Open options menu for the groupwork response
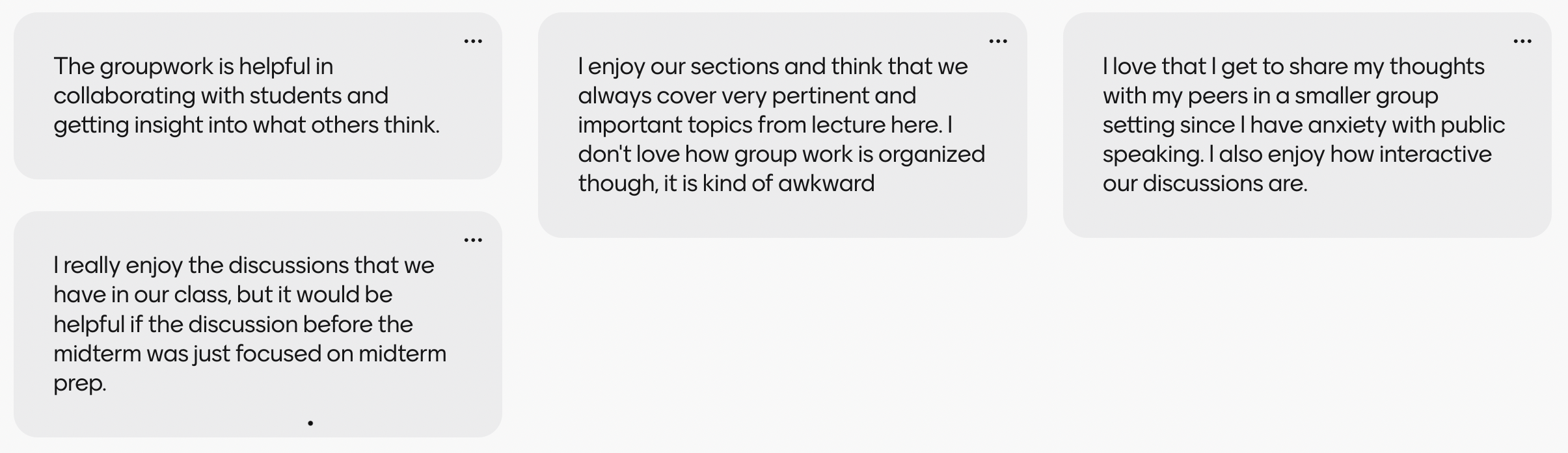The height and width of the screenshot is (453, 1568). tap(473, 42)
